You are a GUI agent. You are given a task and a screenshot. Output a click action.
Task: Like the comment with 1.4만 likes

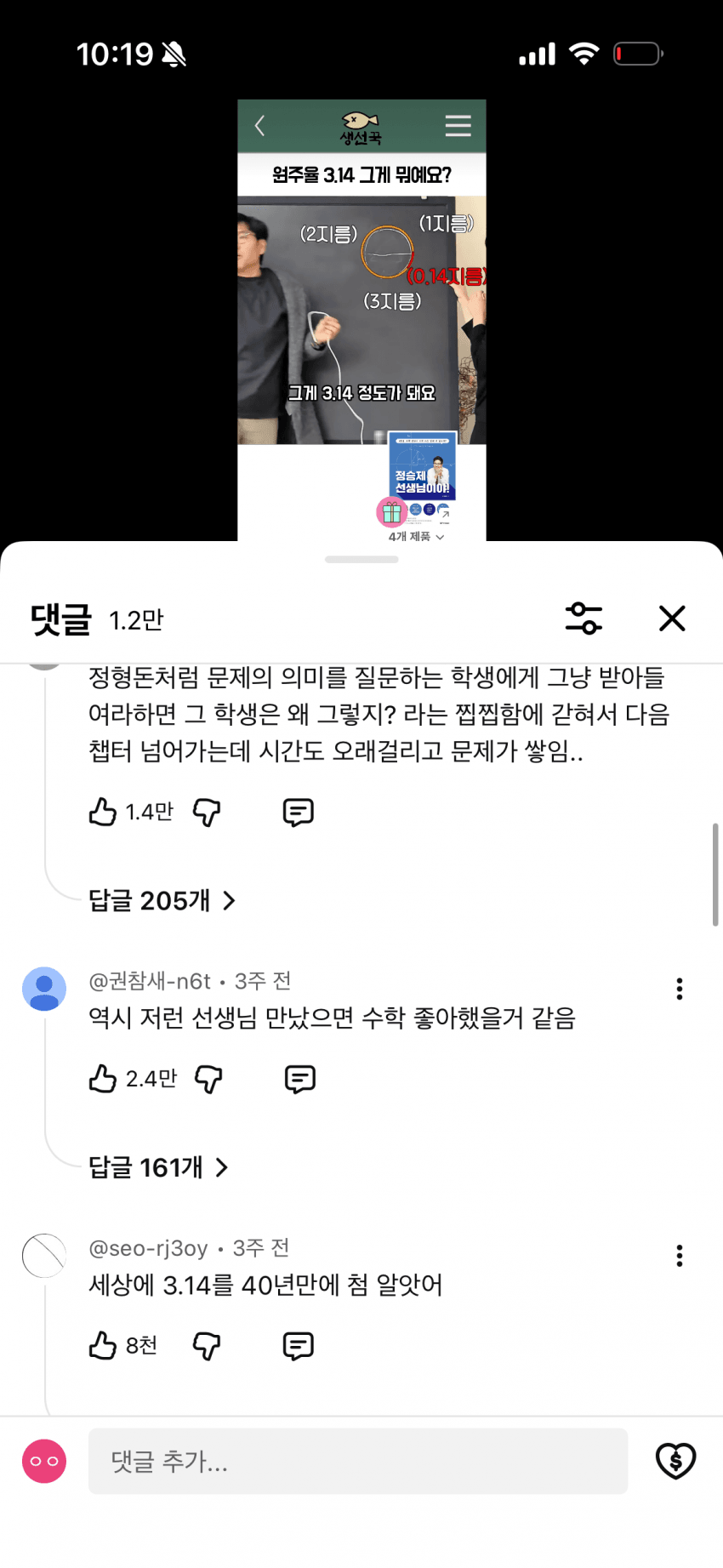point(103,812)
